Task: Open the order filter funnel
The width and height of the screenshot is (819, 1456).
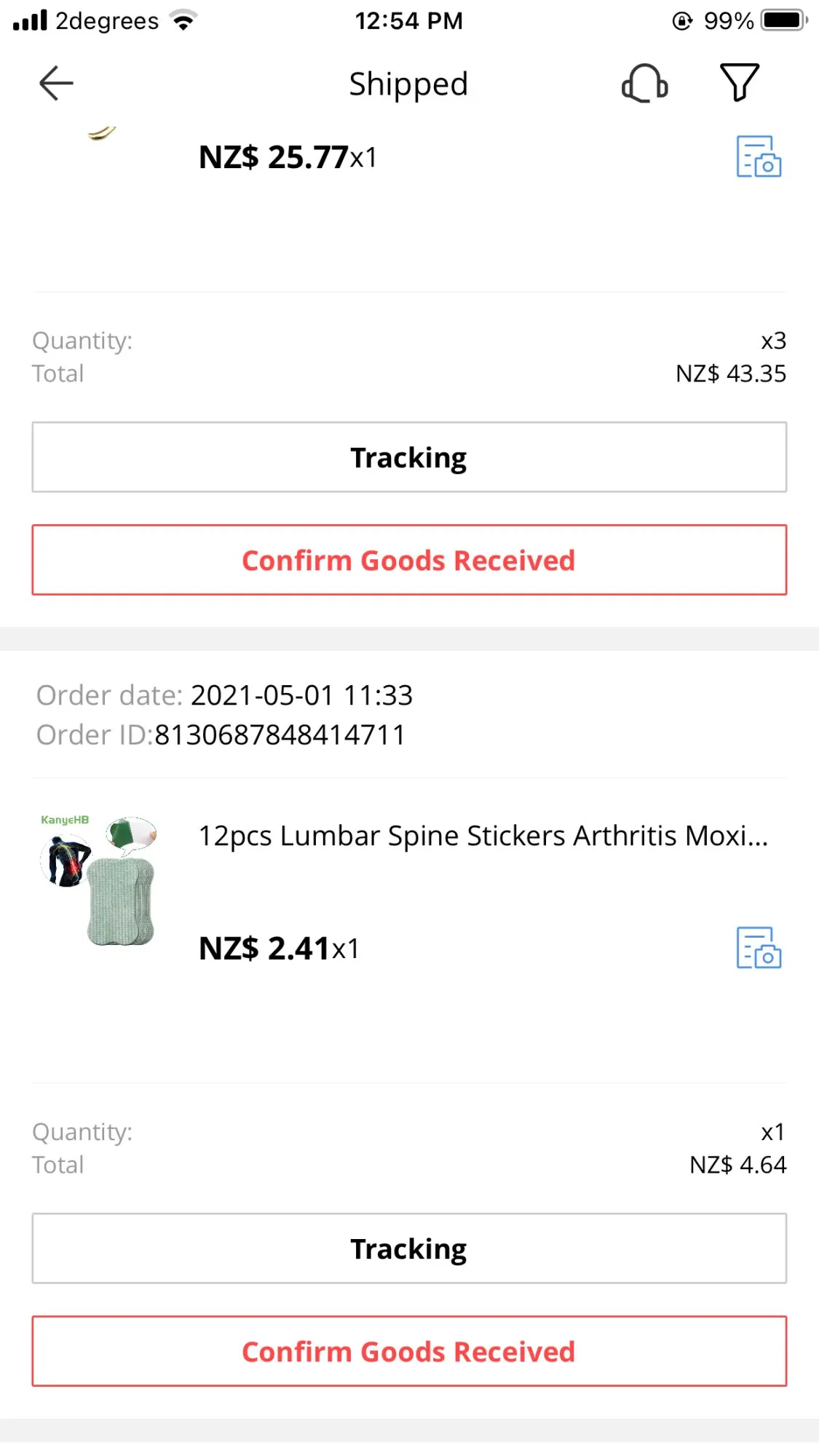Action: pos(739,82)
